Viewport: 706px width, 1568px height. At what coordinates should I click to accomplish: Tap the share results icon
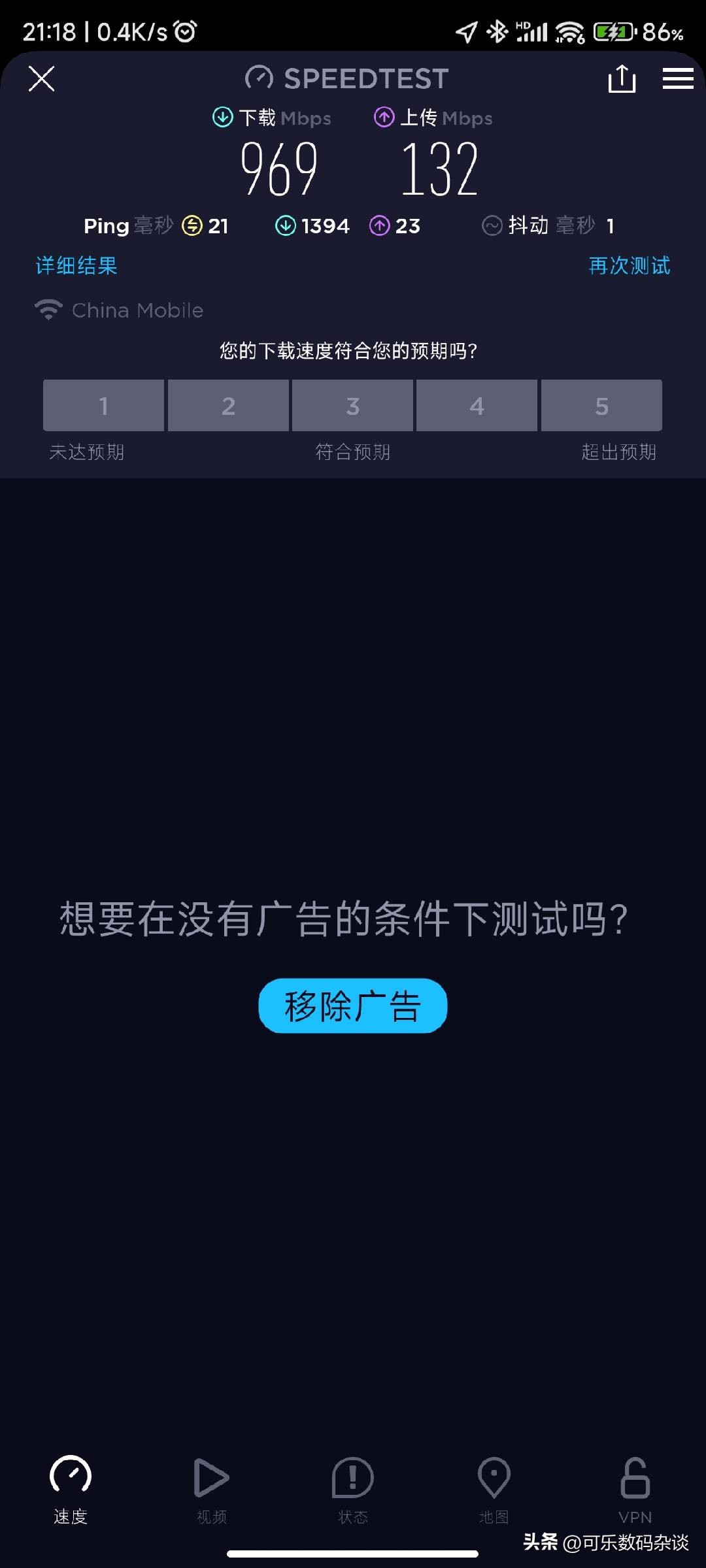622,78
